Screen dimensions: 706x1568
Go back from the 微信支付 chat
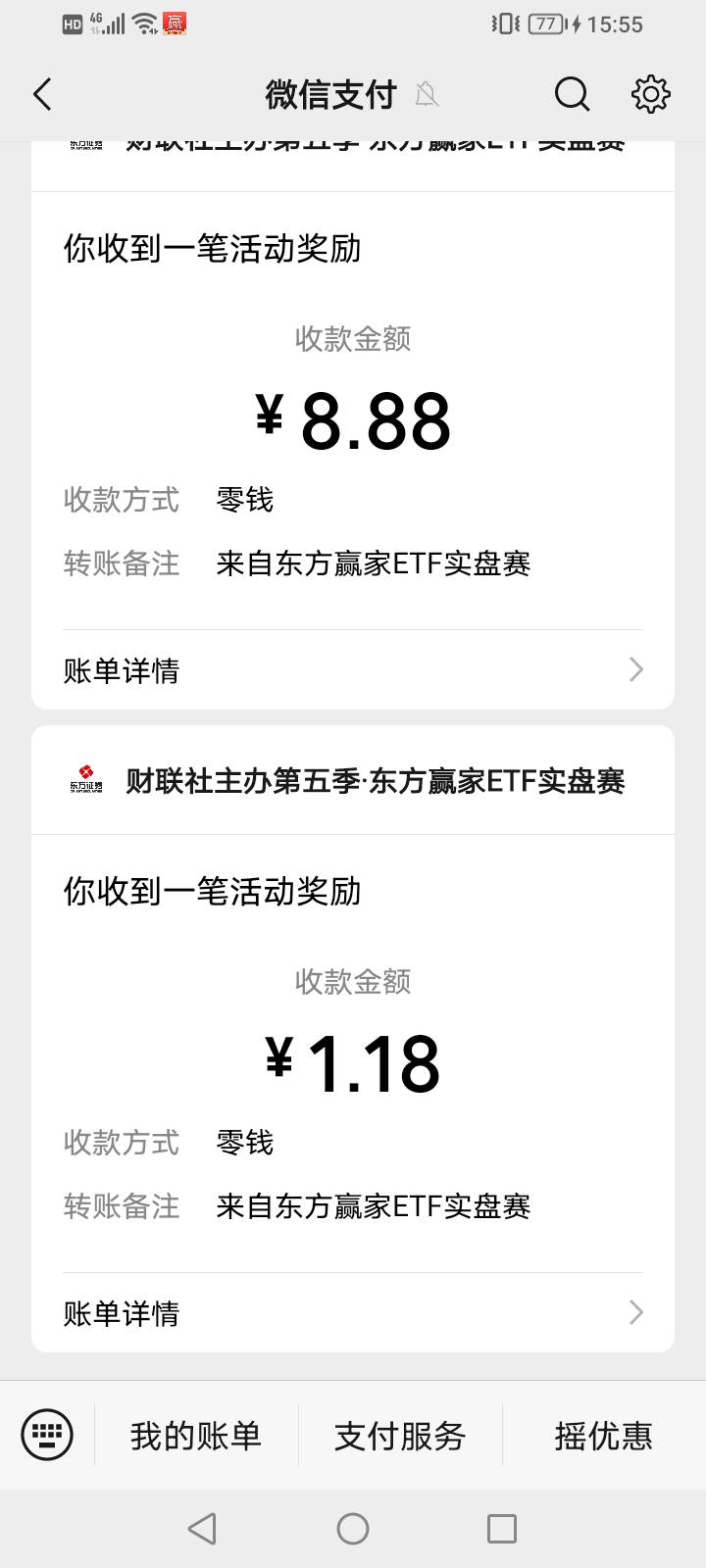coord(42,94)
